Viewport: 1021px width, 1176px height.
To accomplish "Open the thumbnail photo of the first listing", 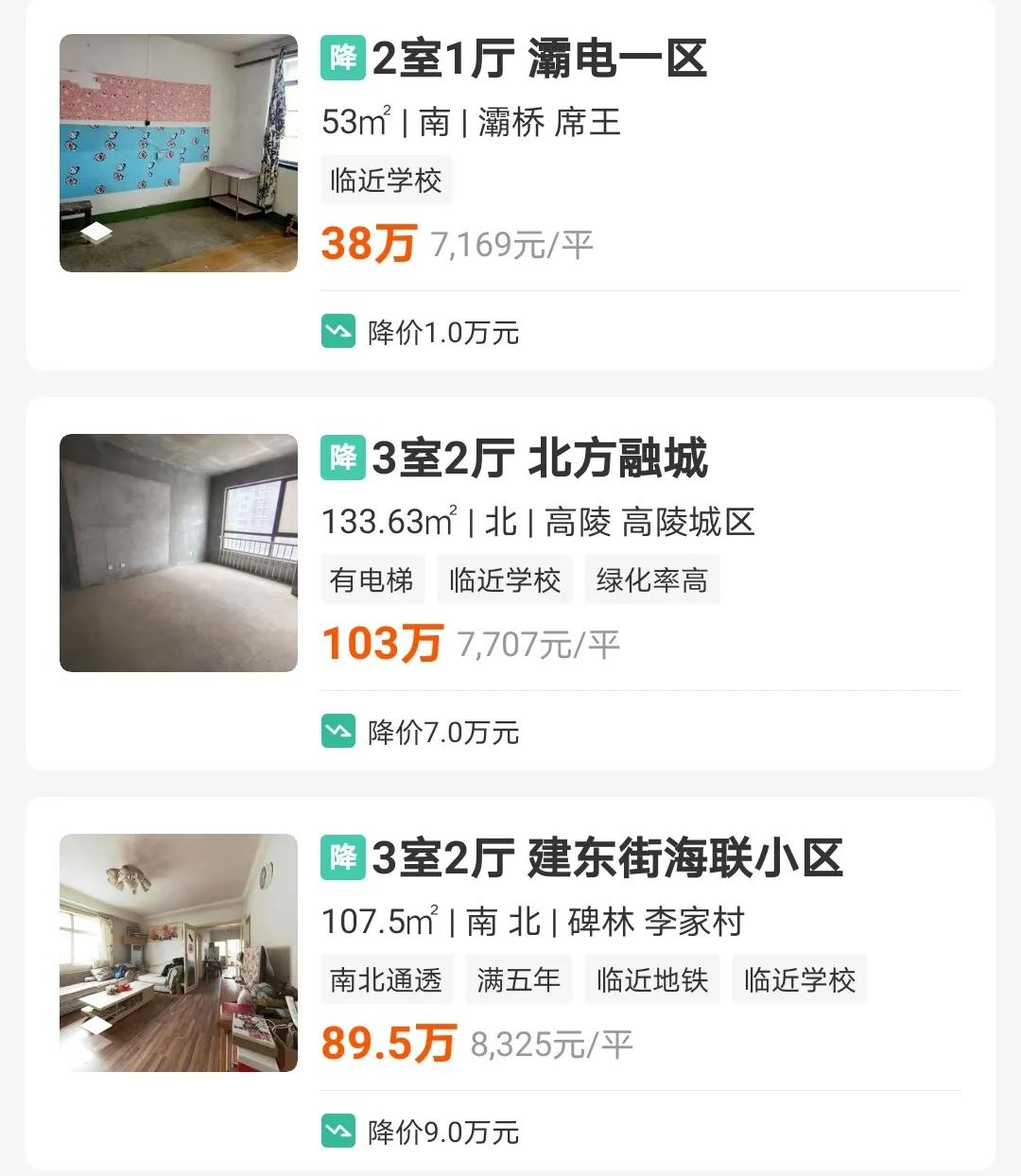I will pyautogui.click(x=178, y=152).
